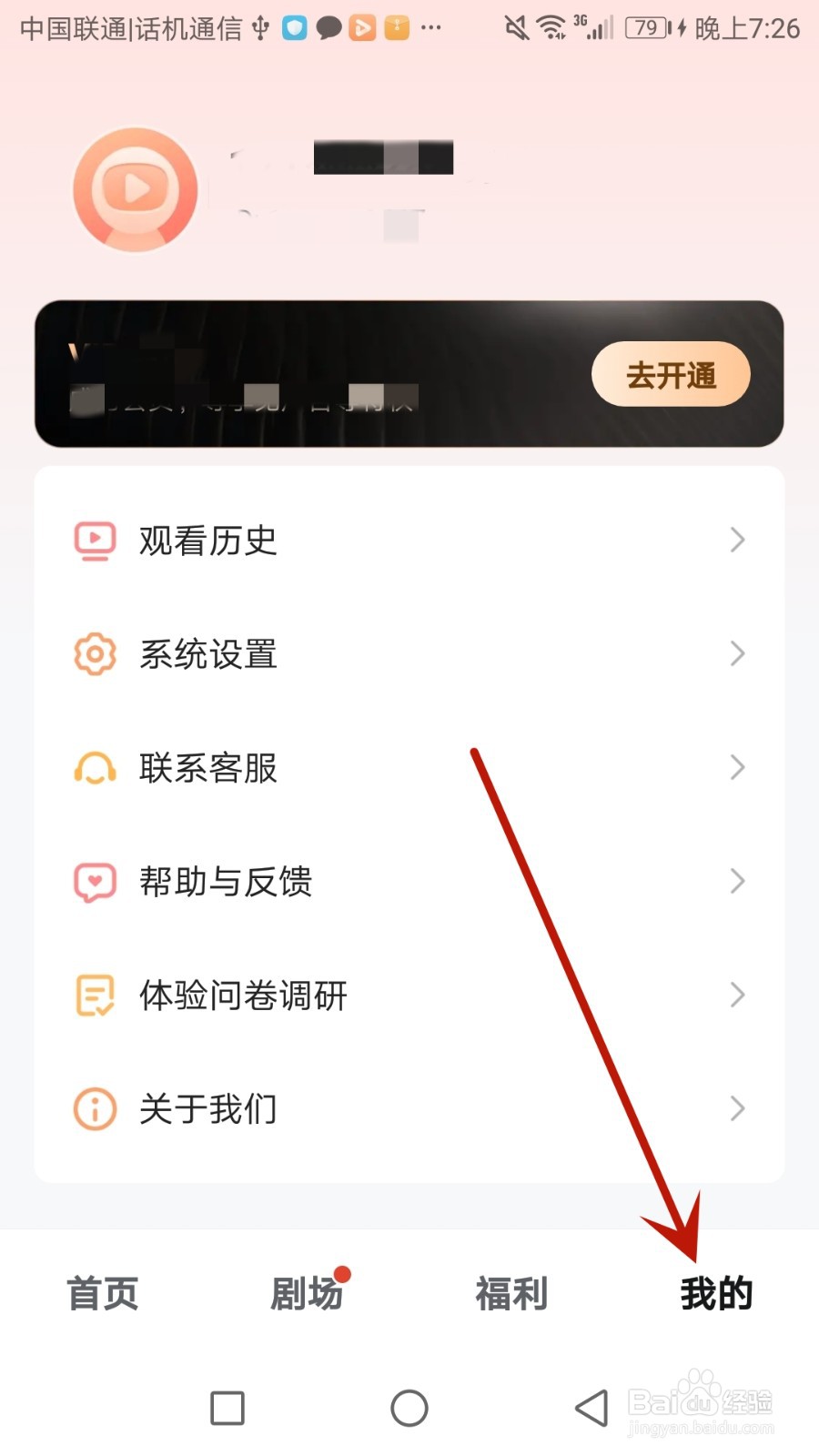The image size is (819, 1456).
Task: Open the 剧场 tab with red dot
Action: [x=308, y=1292]
